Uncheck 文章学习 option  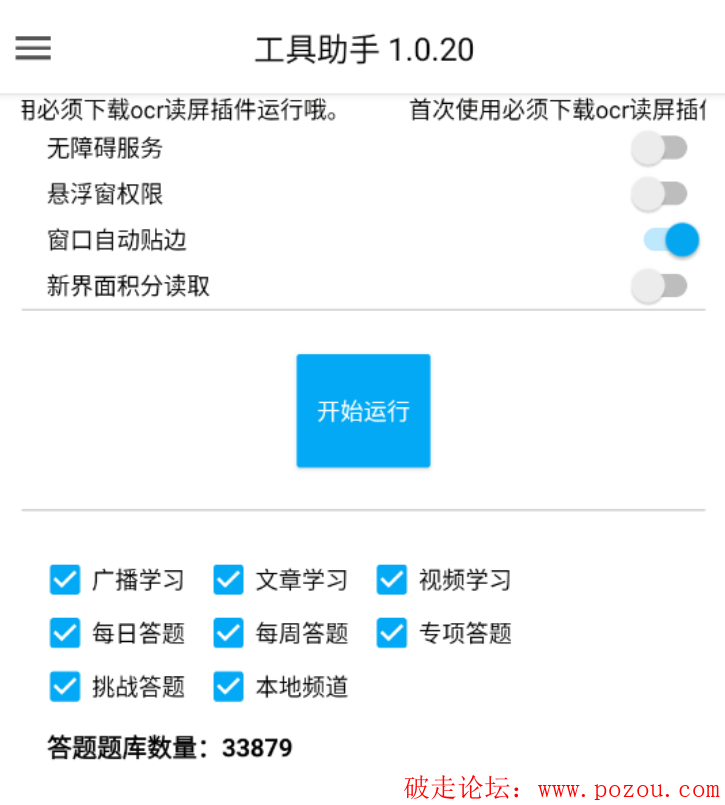pyautogui.click(x=229, y=579)
